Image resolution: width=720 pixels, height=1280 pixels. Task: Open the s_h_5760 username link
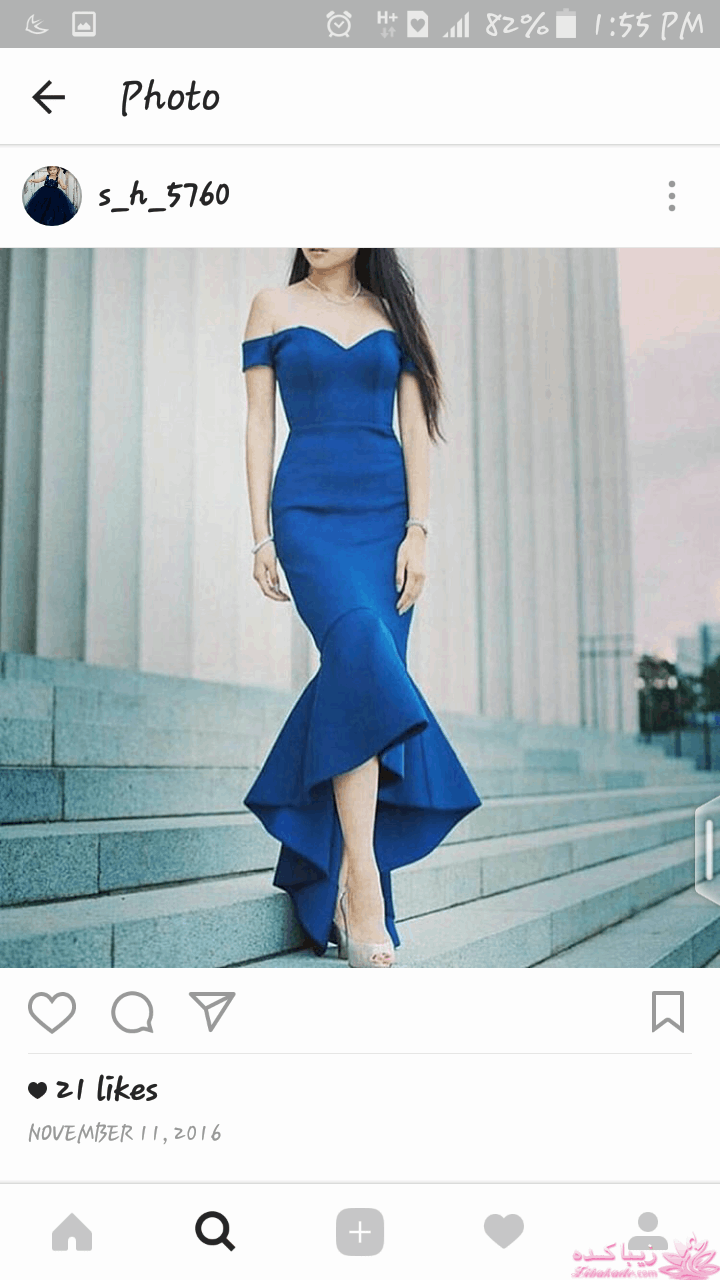(164, 195)
